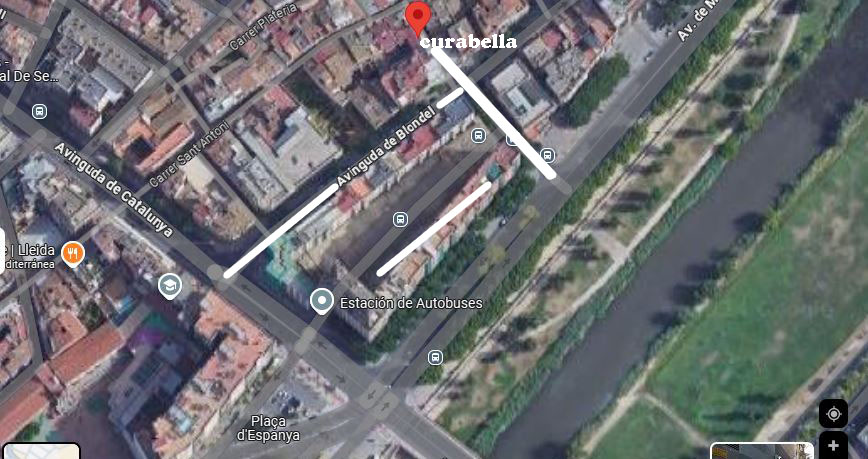Open the school marker with graduation cap

point(170,287)
